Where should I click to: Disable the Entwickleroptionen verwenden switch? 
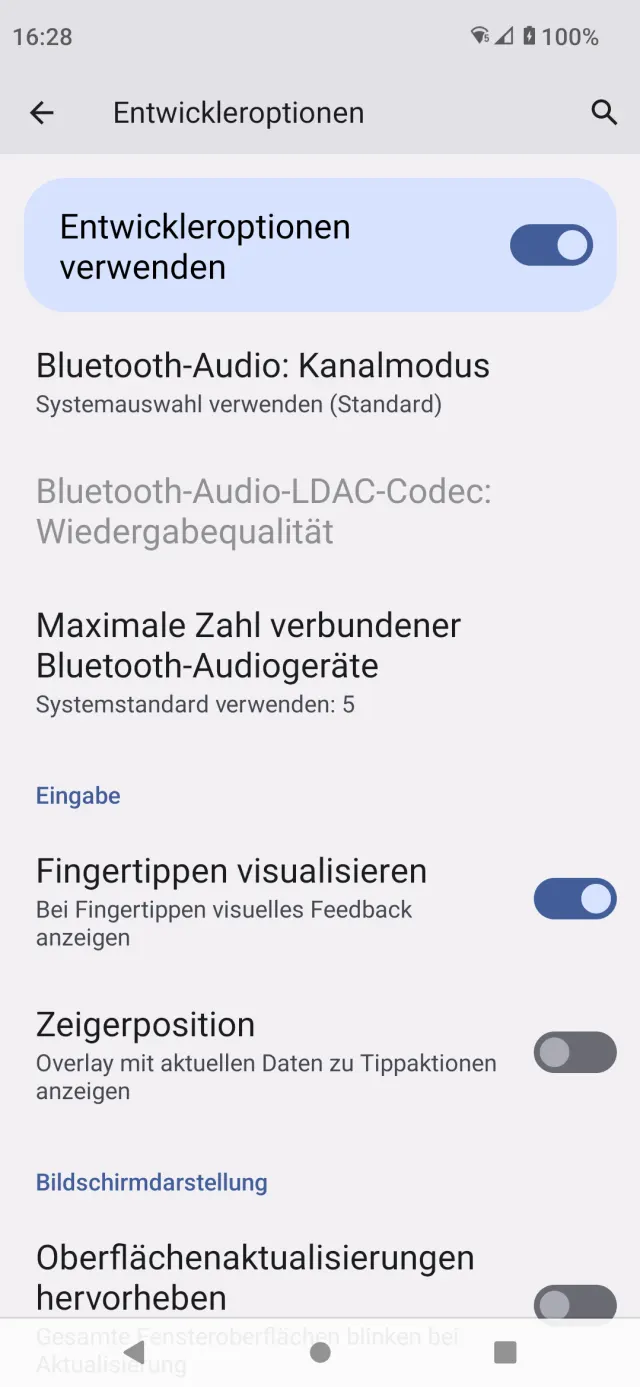click(x=551, y=246)
